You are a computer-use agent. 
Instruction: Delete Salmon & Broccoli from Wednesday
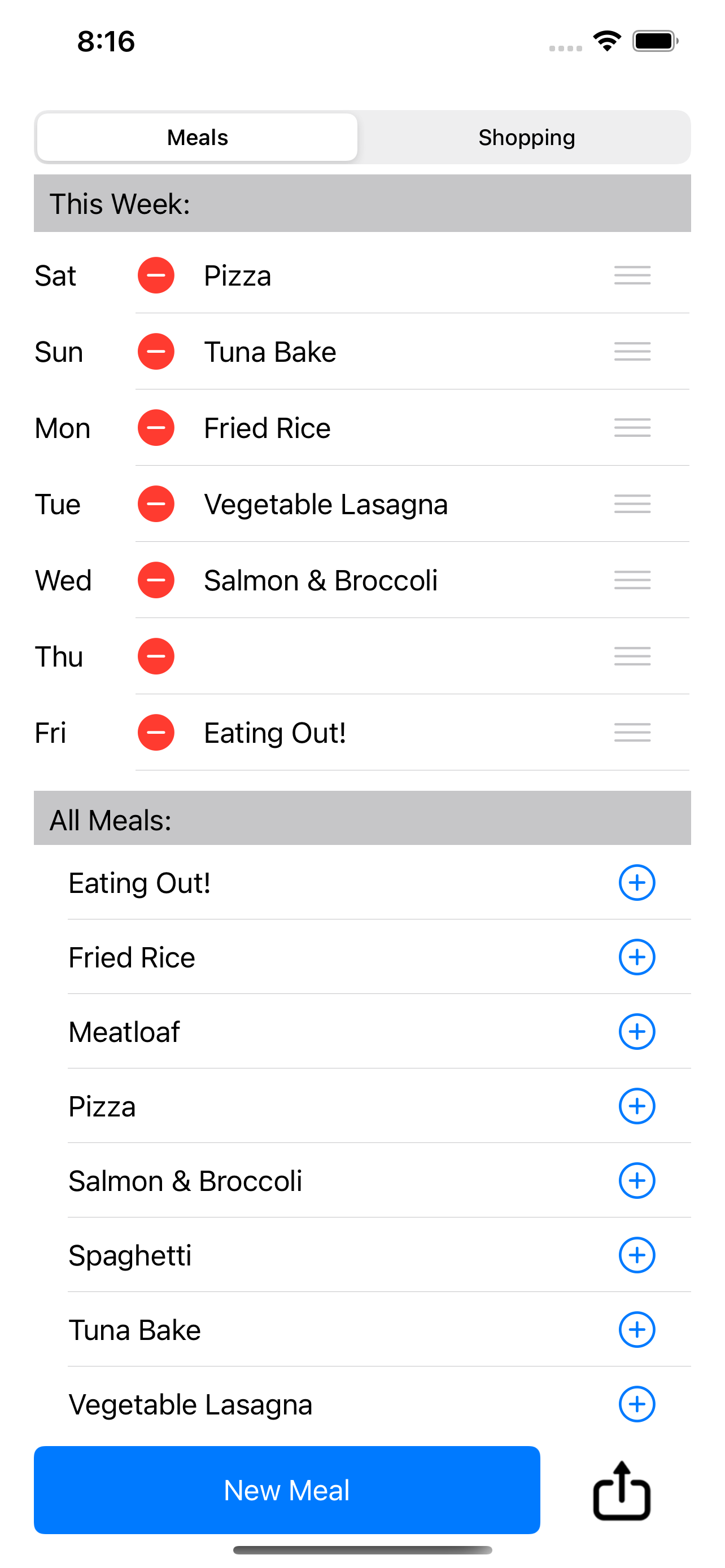pos(156,580)
